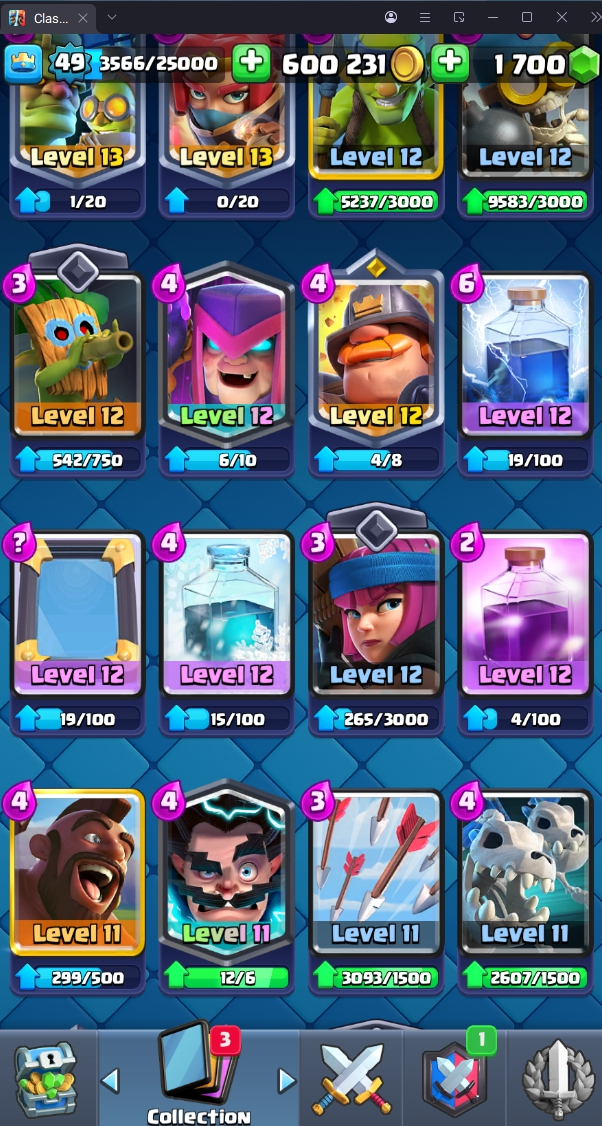Switch to the Shop chest tab
This screenshot has width=602, height=1126.
(x=46, y=1078)
